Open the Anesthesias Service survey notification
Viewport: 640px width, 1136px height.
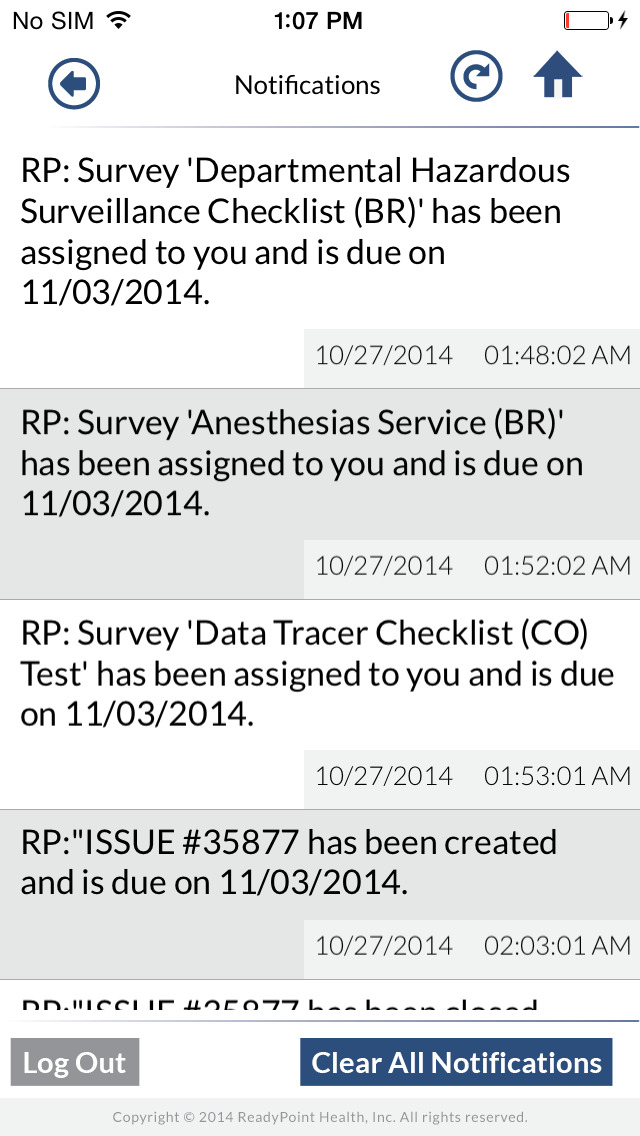coord(320,494)
